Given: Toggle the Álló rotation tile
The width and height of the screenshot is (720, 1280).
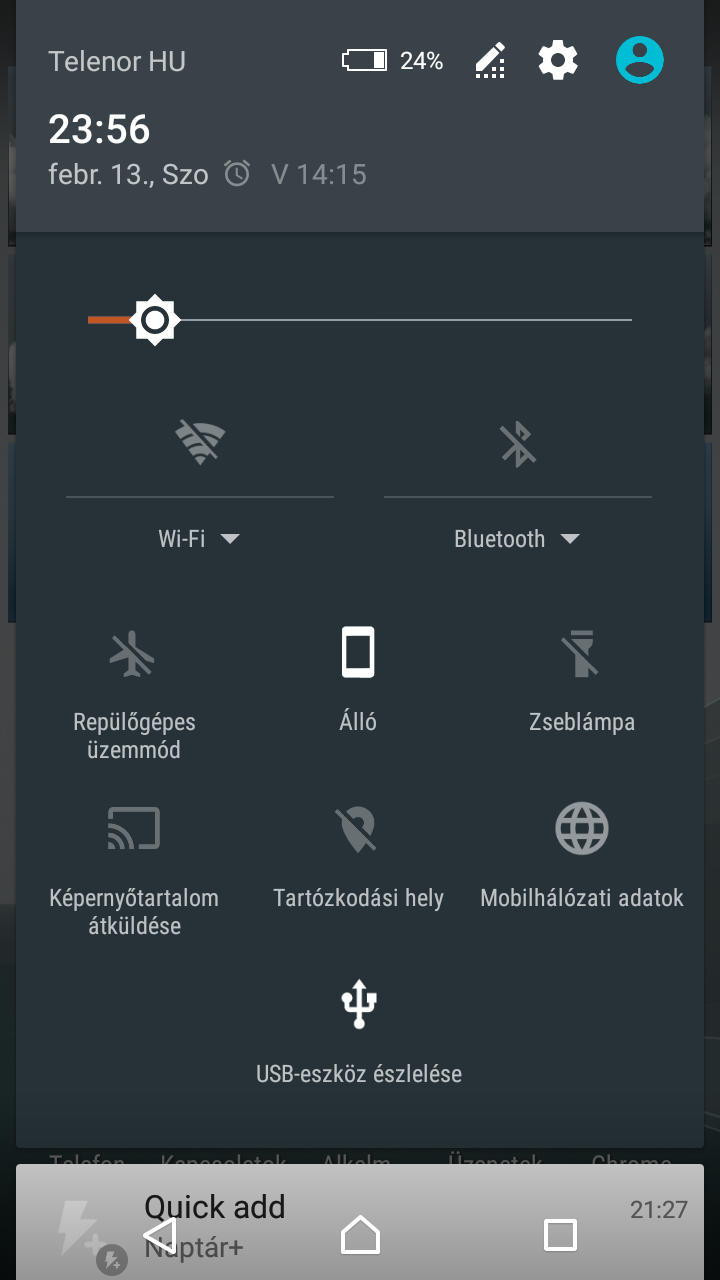Looking at the screenshot, I should coord(358,678).
